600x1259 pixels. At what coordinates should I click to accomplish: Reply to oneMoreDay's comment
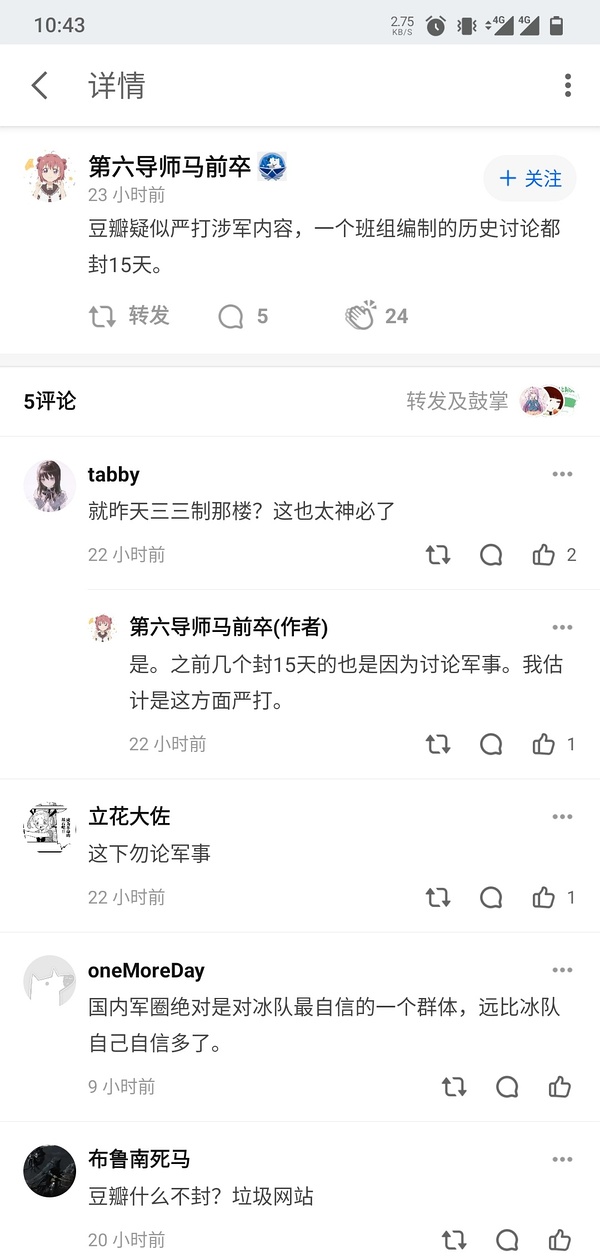click(507, 1087)
